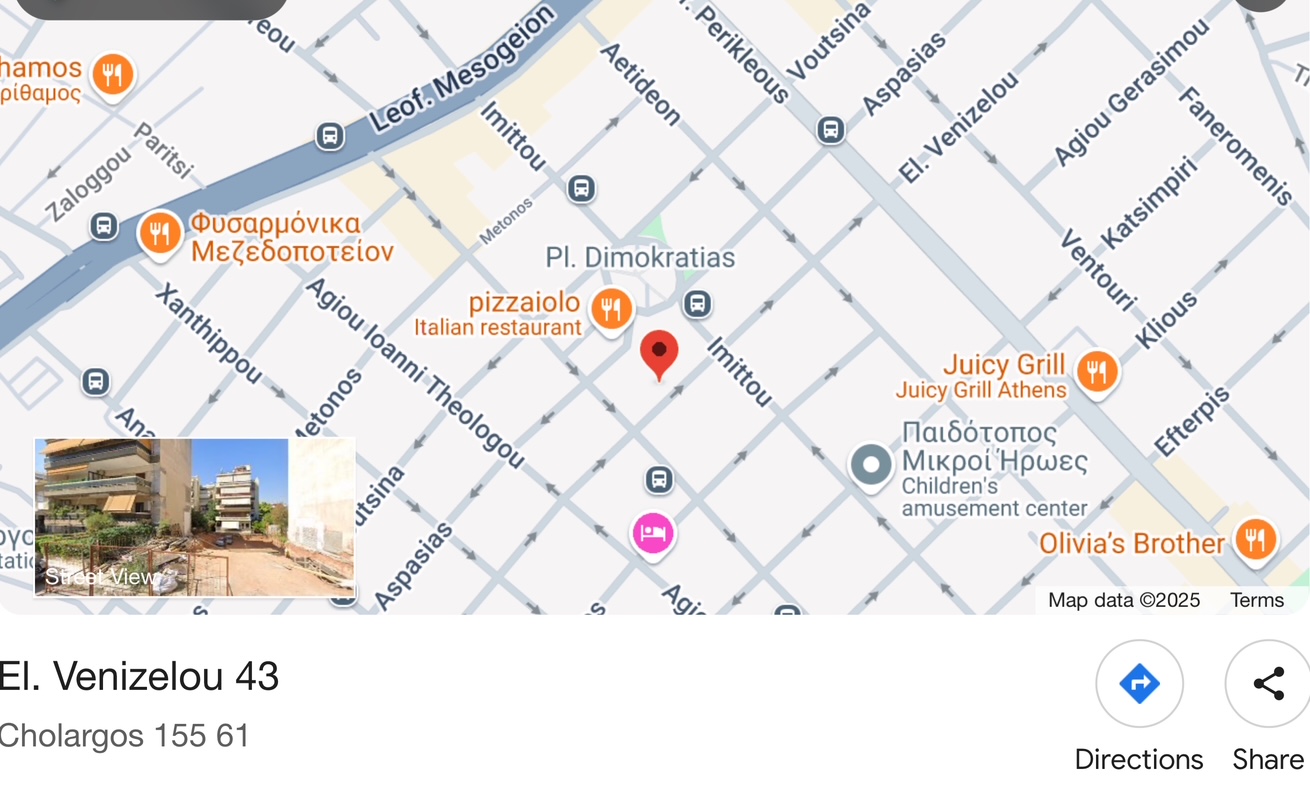Select the bus stop at Pl. Dimokratias
The height and width of the screenshot is (808, 1310).
698,302
